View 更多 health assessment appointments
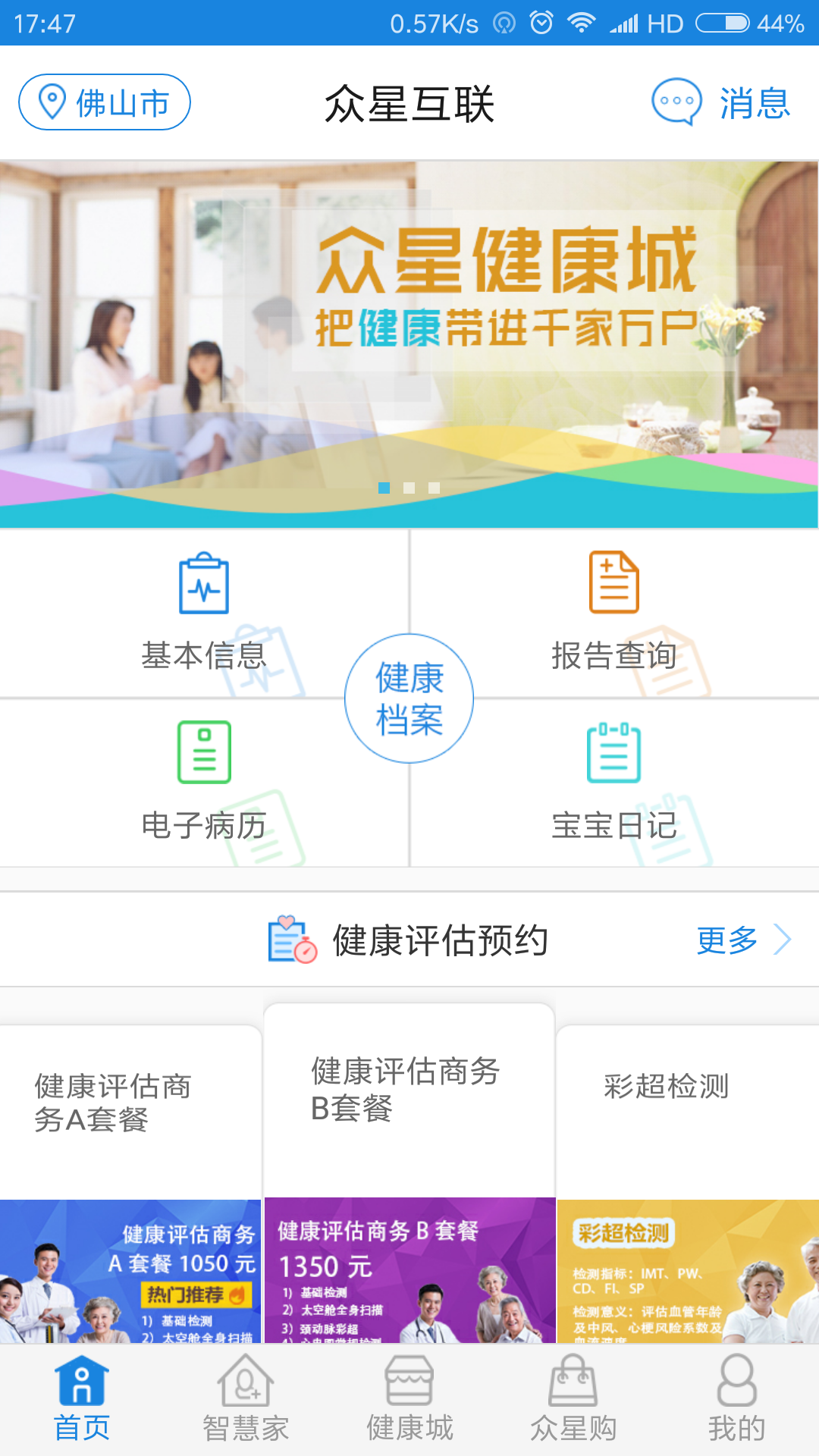Image resolution: width=819 pixels, height=1456 pixels. point(742,940)
